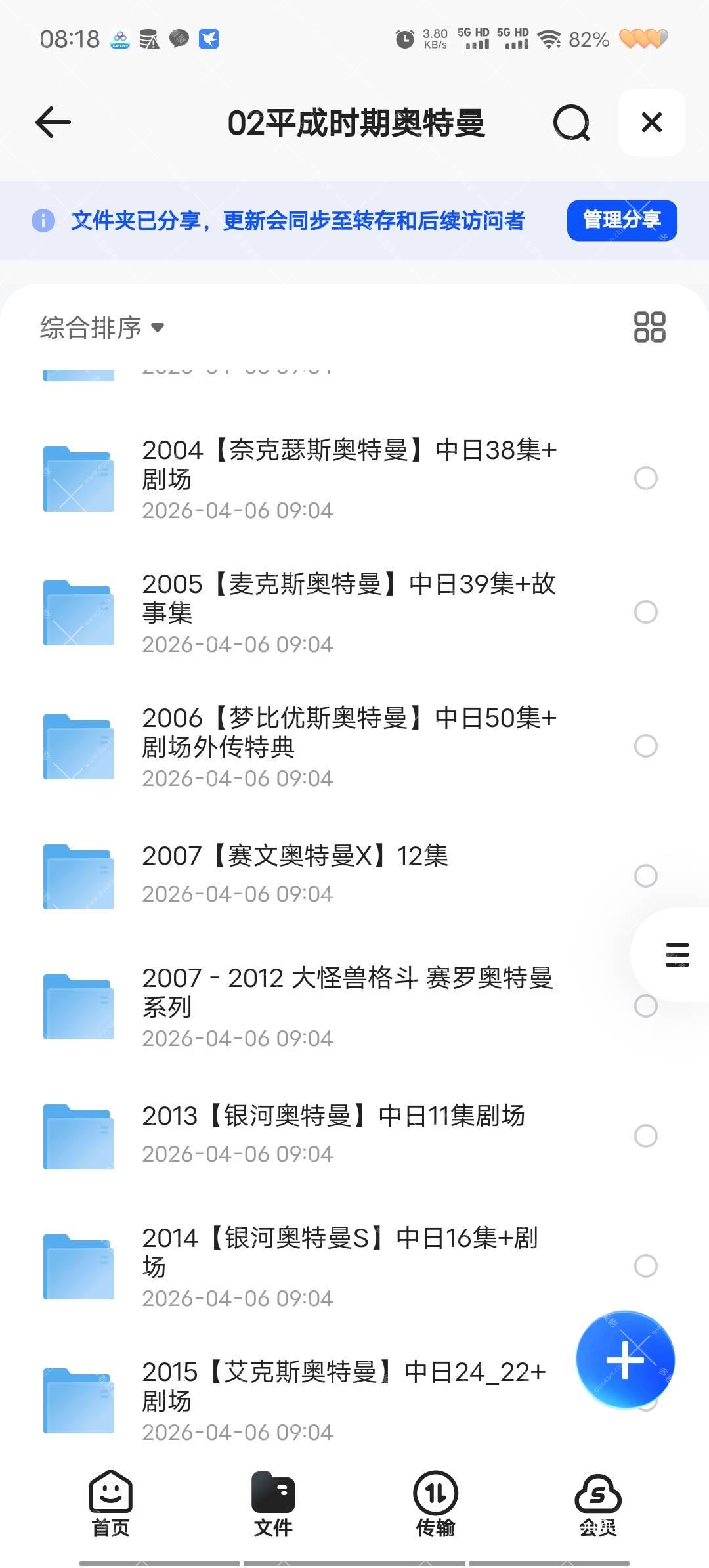The image size is (709, 1568).
Task: Select the 2014【银河奥特曼S】folder checkbox
Action: click(646, 1266)
